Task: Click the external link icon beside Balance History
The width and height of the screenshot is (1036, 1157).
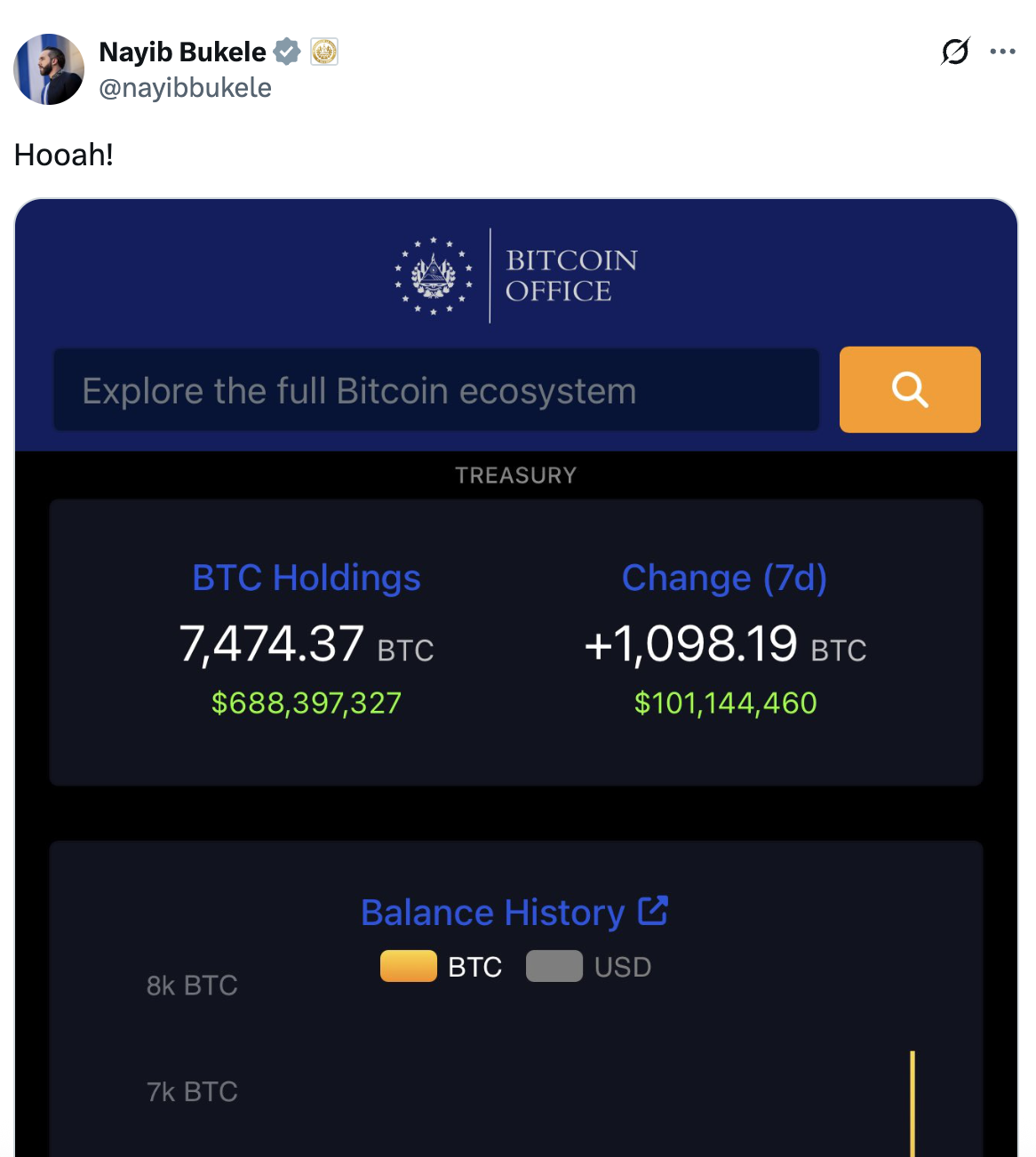Action: click(x=654, y=909)
